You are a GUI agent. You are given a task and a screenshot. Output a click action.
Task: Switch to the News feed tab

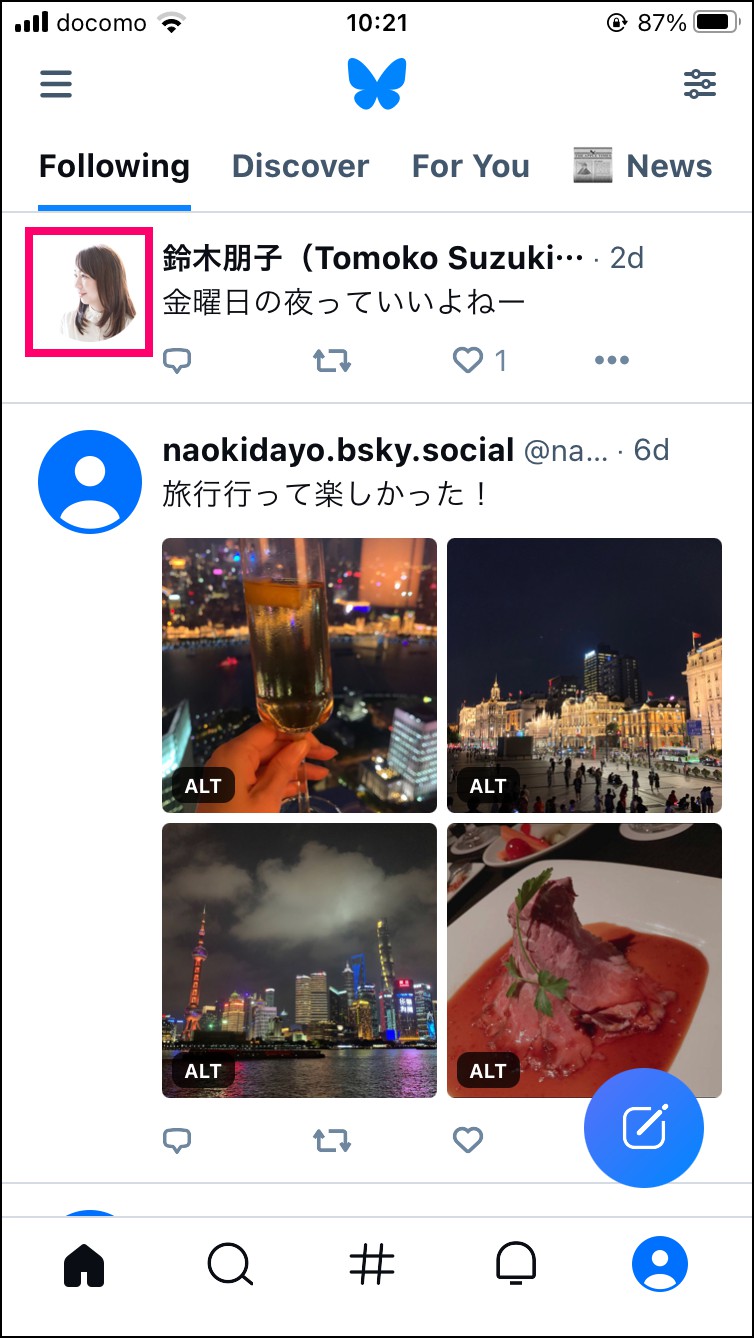pyautogui.click(x=643, y=166)
